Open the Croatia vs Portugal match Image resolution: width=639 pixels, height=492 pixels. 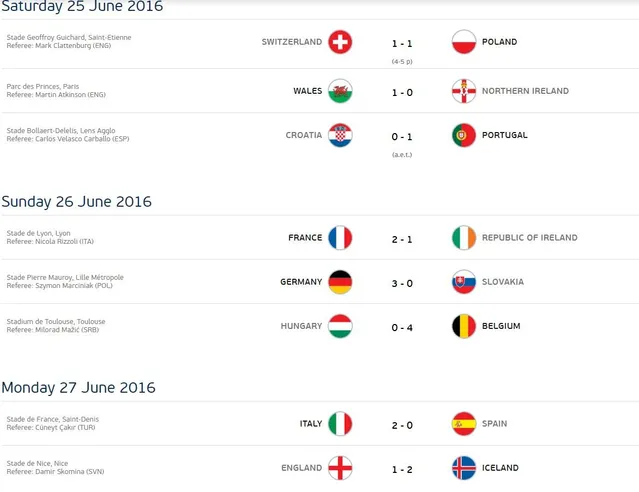402,135
